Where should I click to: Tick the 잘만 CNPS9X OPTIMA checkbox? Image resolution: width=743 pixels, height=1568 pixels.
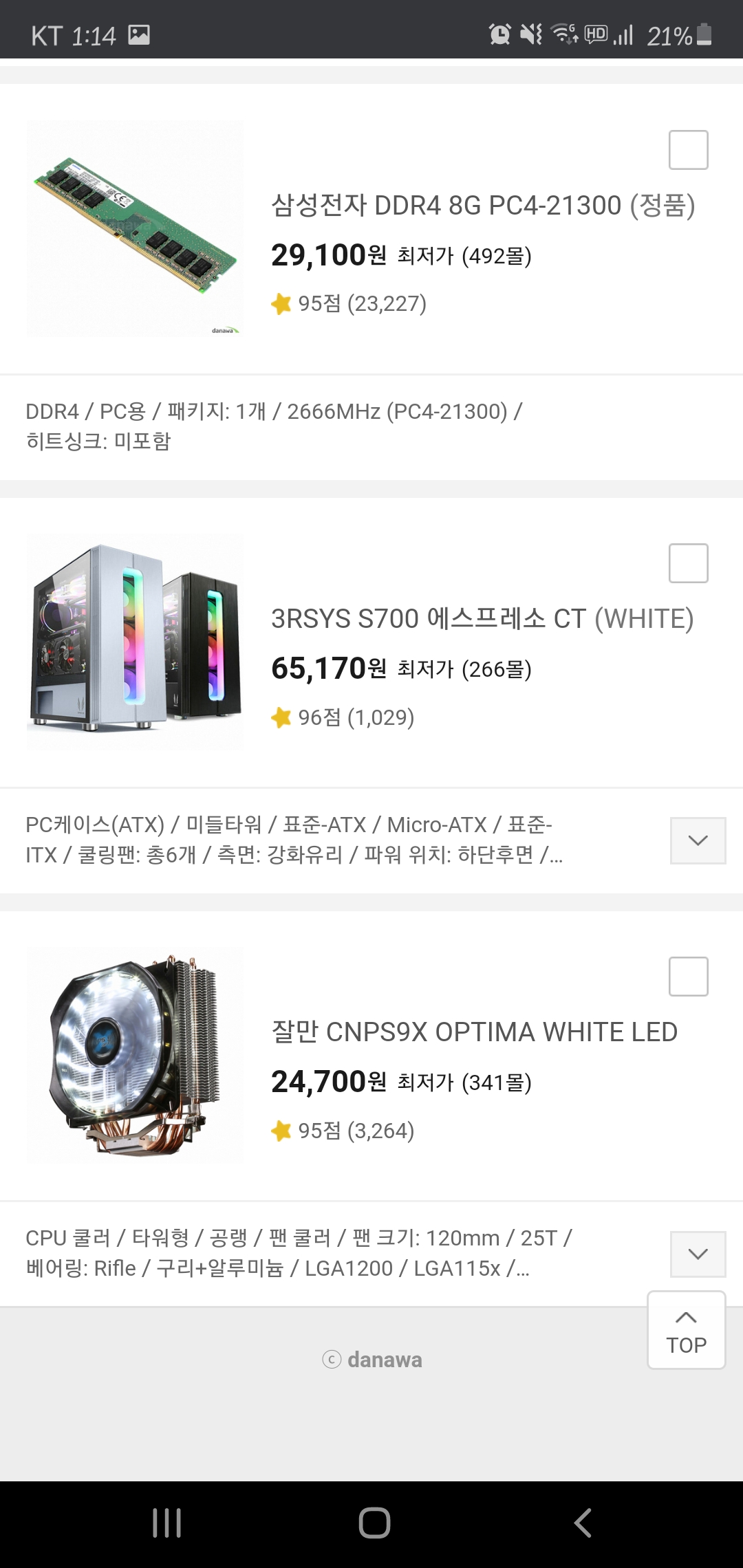688,977
